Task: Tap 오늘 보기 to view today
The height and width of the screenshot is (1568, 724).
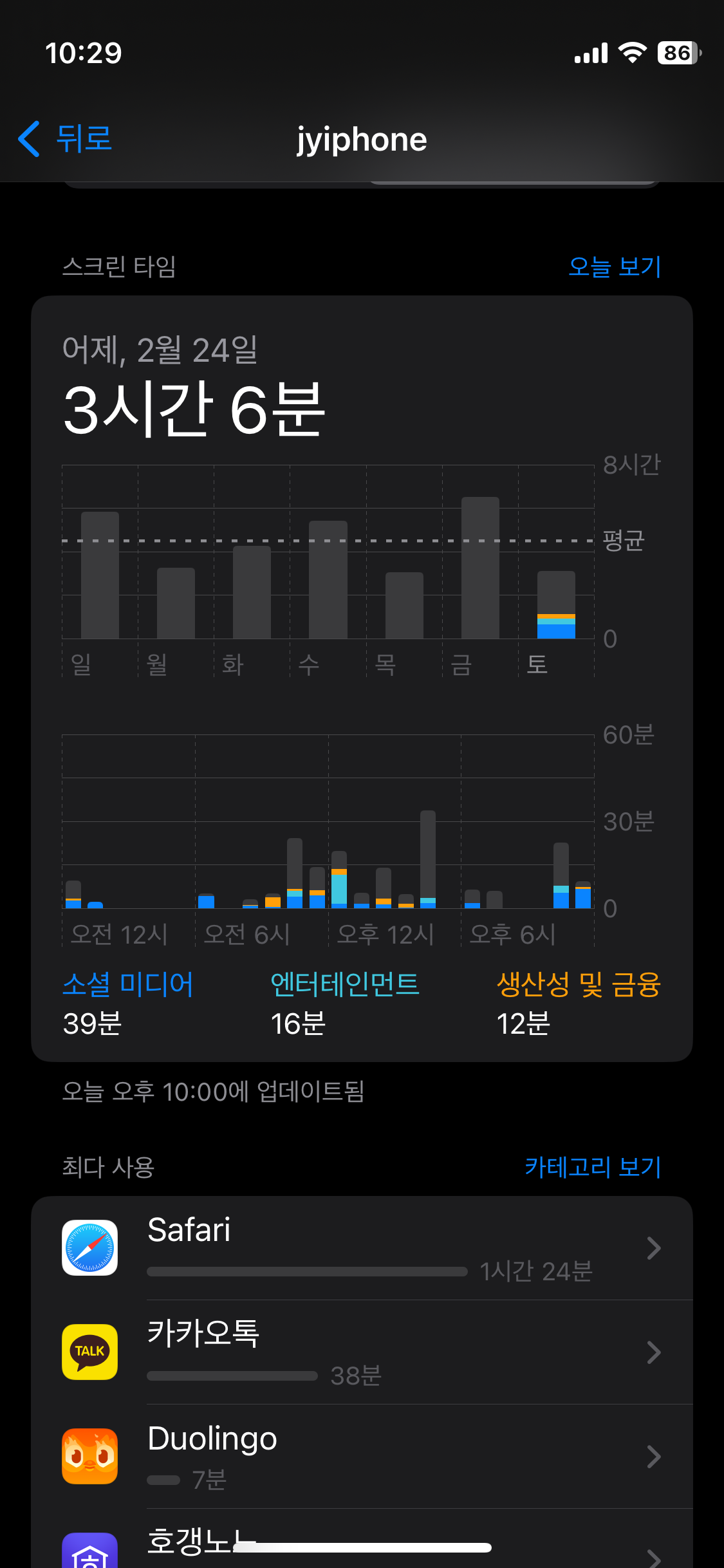Action: (x=615, y=266)
